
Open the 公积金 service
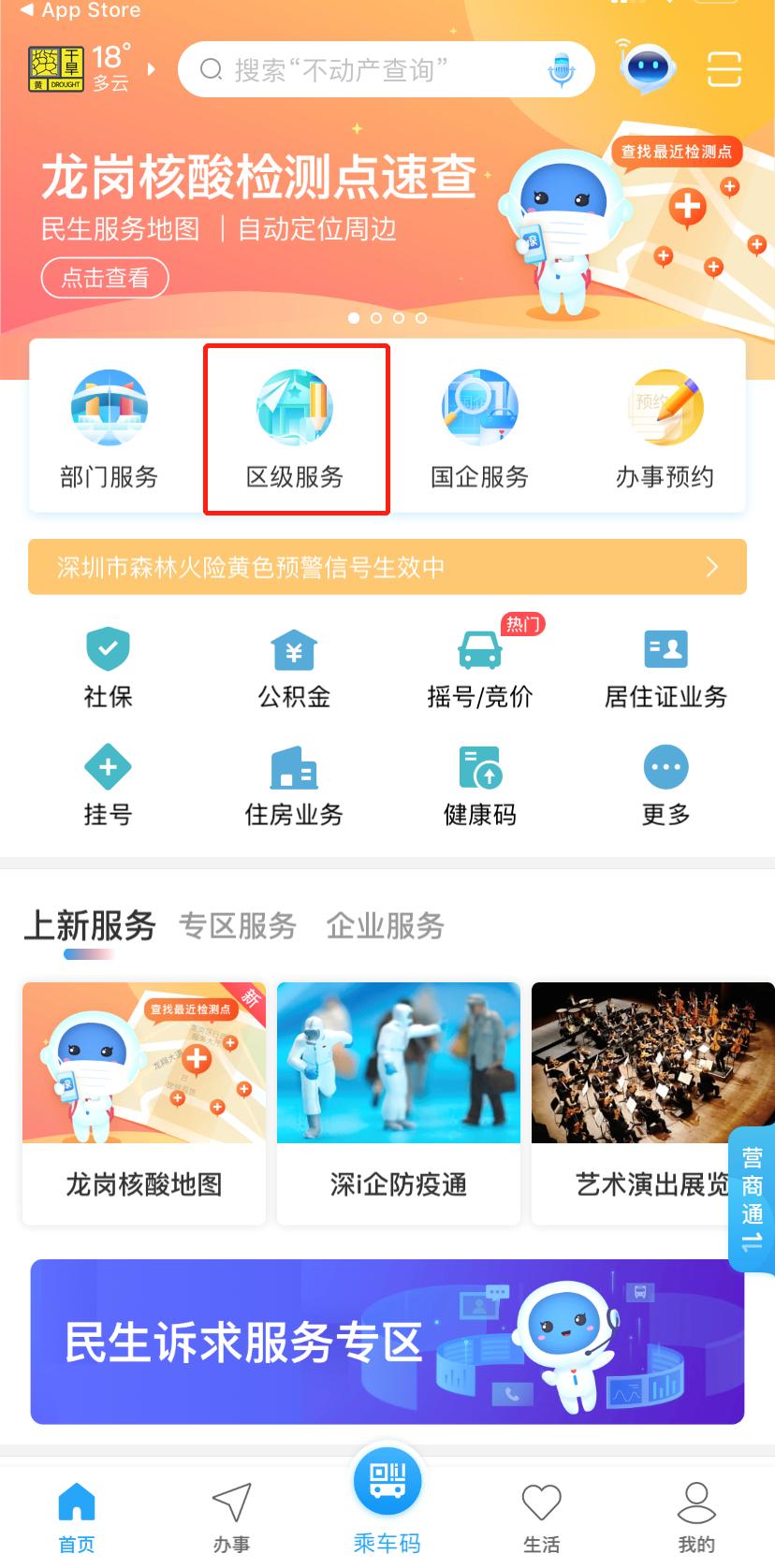pos(294,667)
